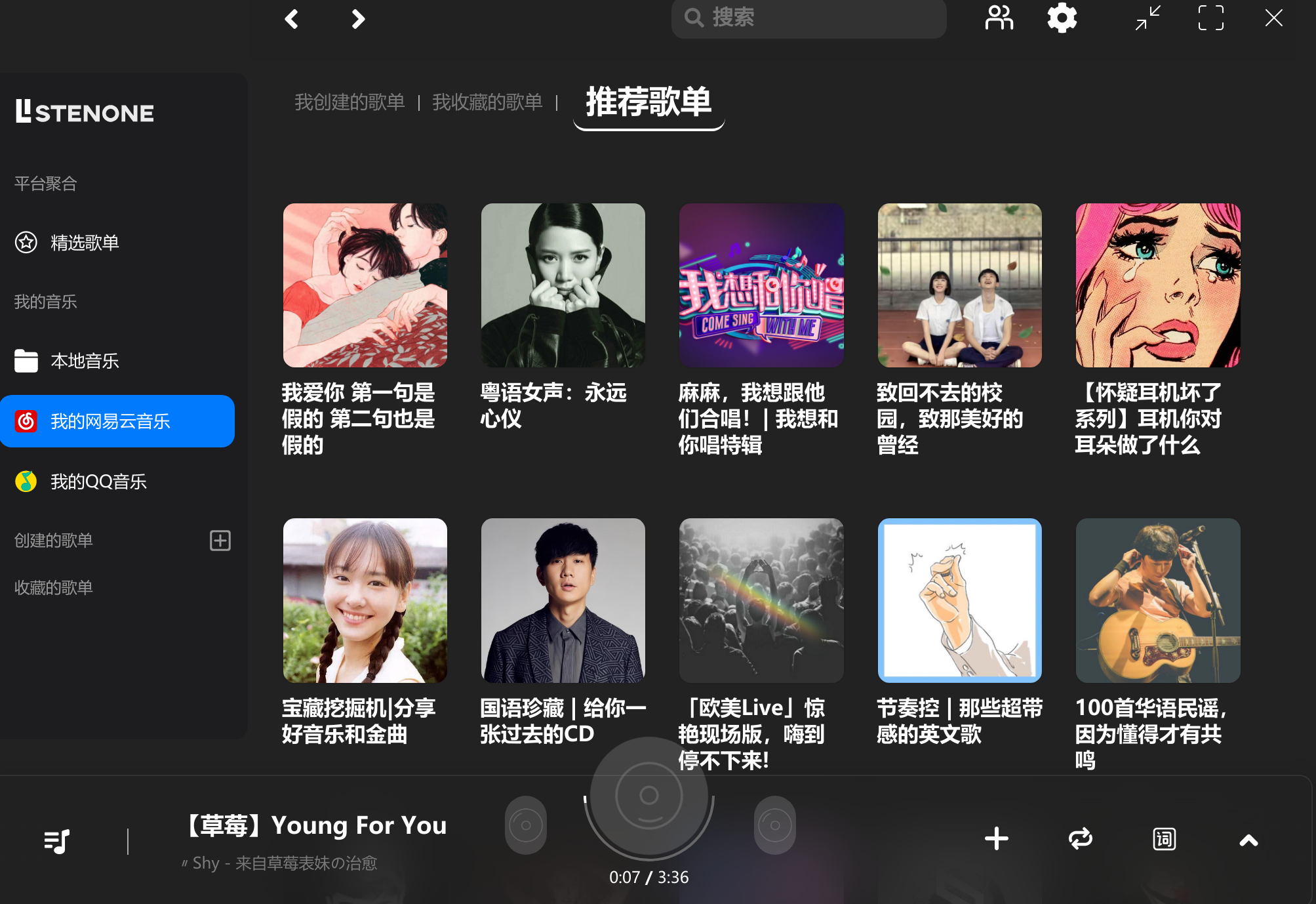This screenshot has height=904, width=1316.
Task: Switch to 我收藏的歌单 tab
Action: (x=487, y=102)
